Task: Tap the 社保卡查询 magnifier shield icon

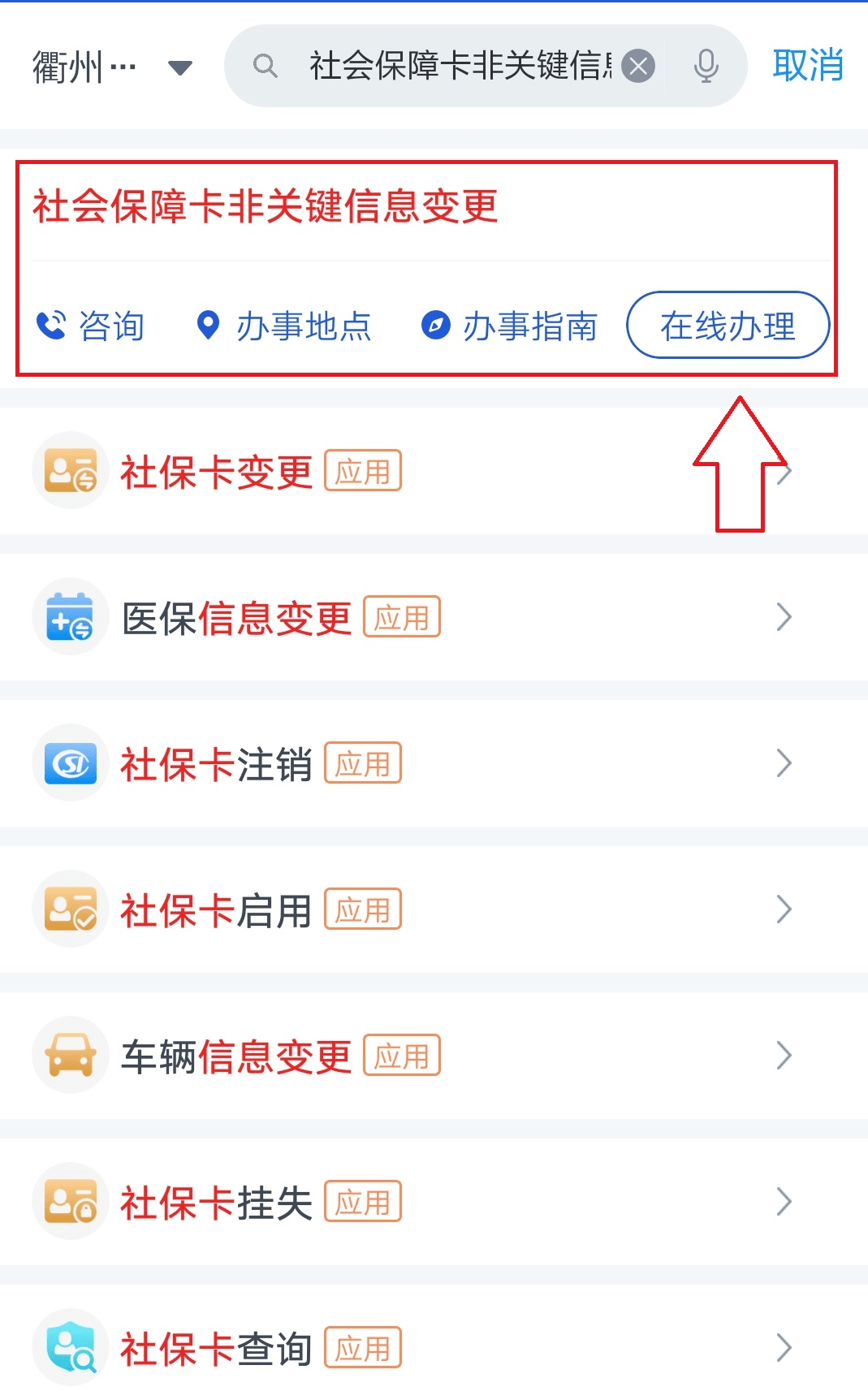Action: click(71, 1347)
